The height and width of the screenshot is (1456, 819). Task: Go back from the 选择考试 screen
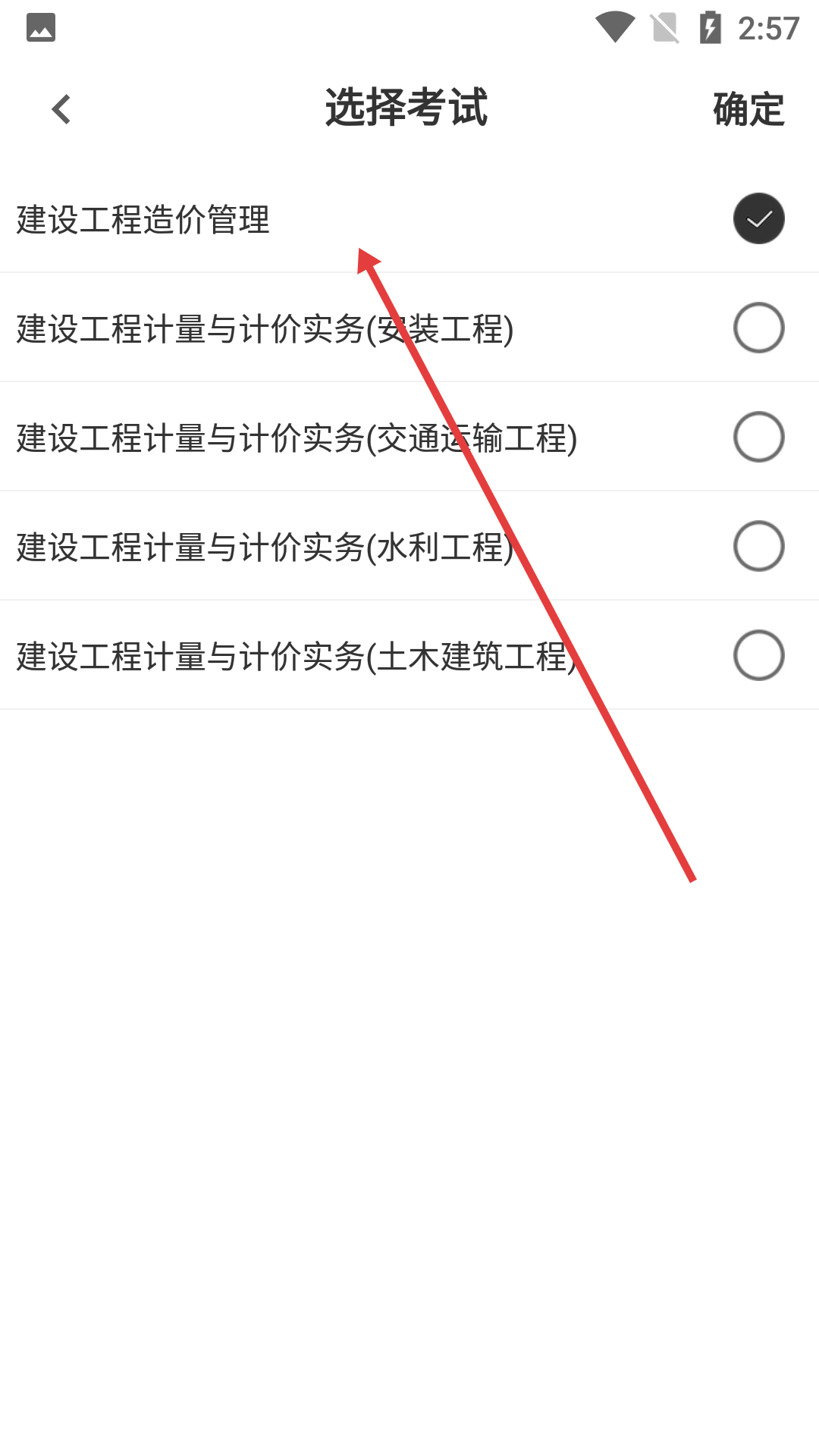61,109
